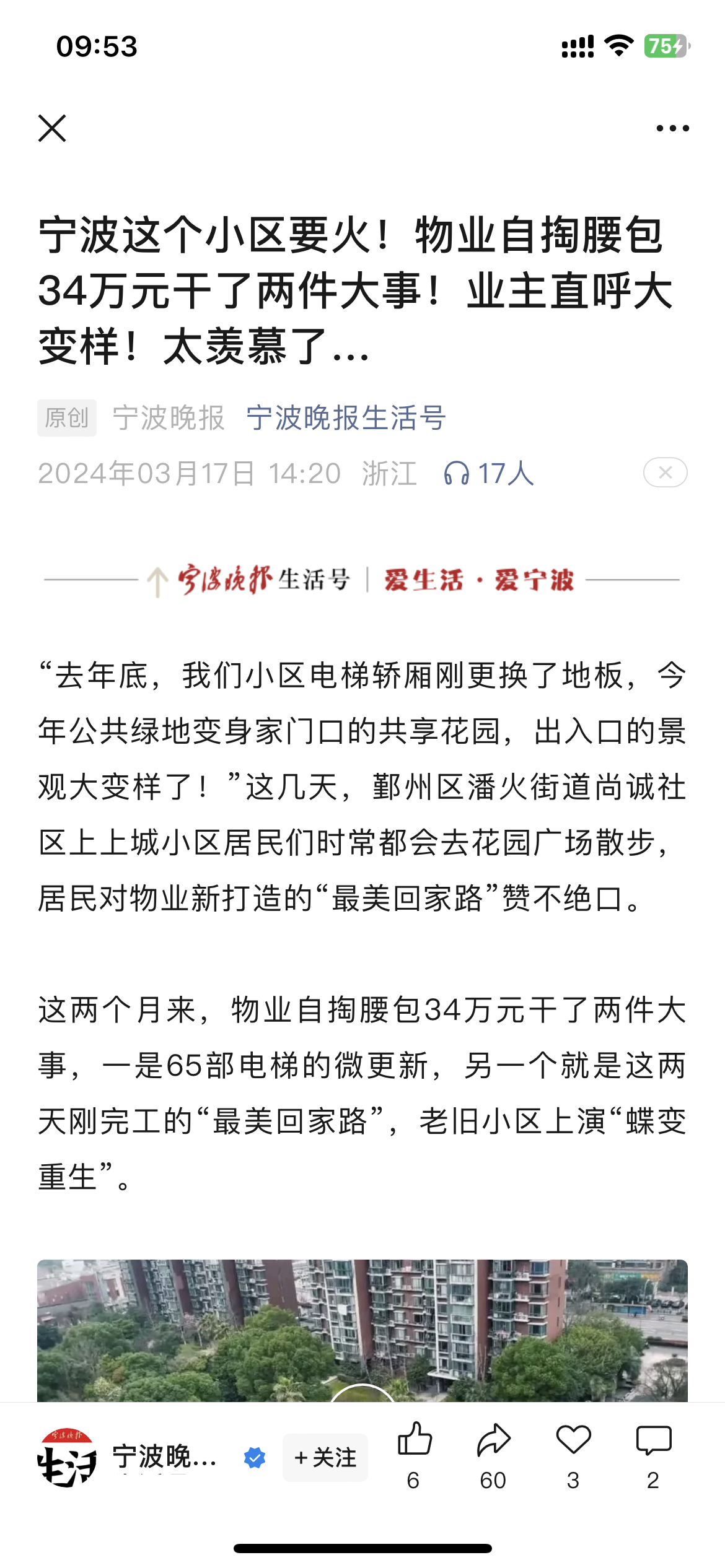Like the article with thumbs-up
725x1568 pixels.
click(x=414, y=1455)
